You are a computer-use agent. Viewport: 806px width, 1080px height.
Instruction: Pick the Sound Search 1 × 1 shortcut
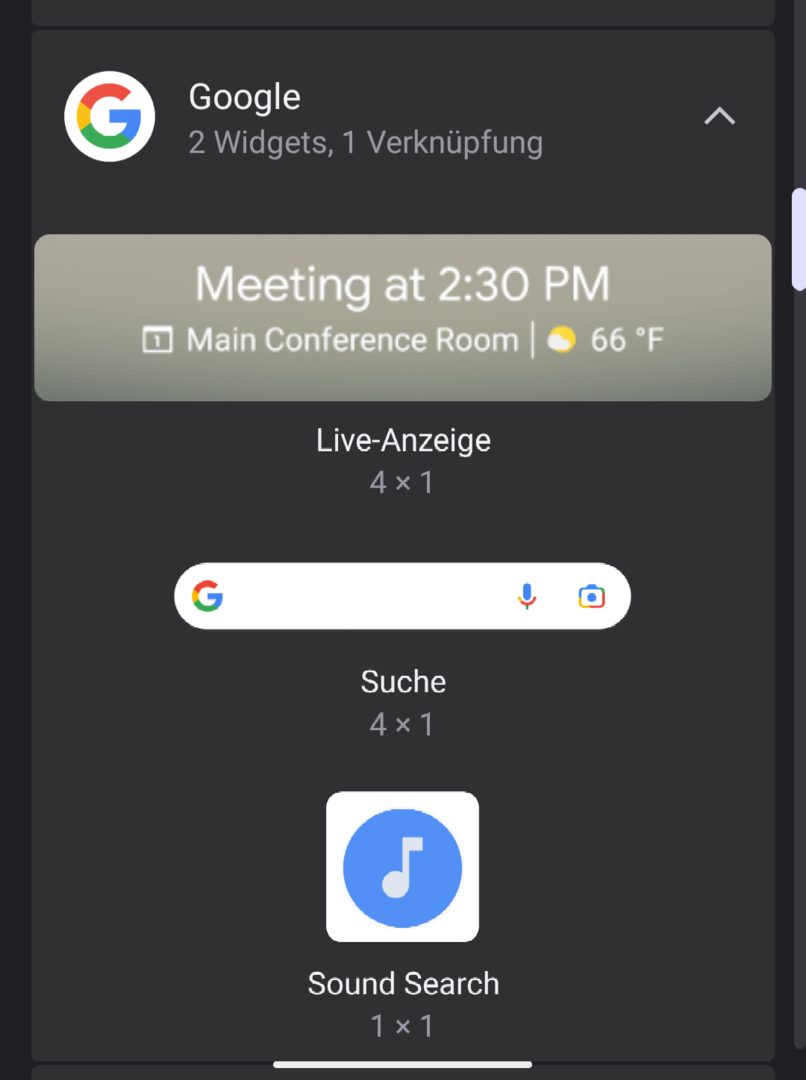402,866
